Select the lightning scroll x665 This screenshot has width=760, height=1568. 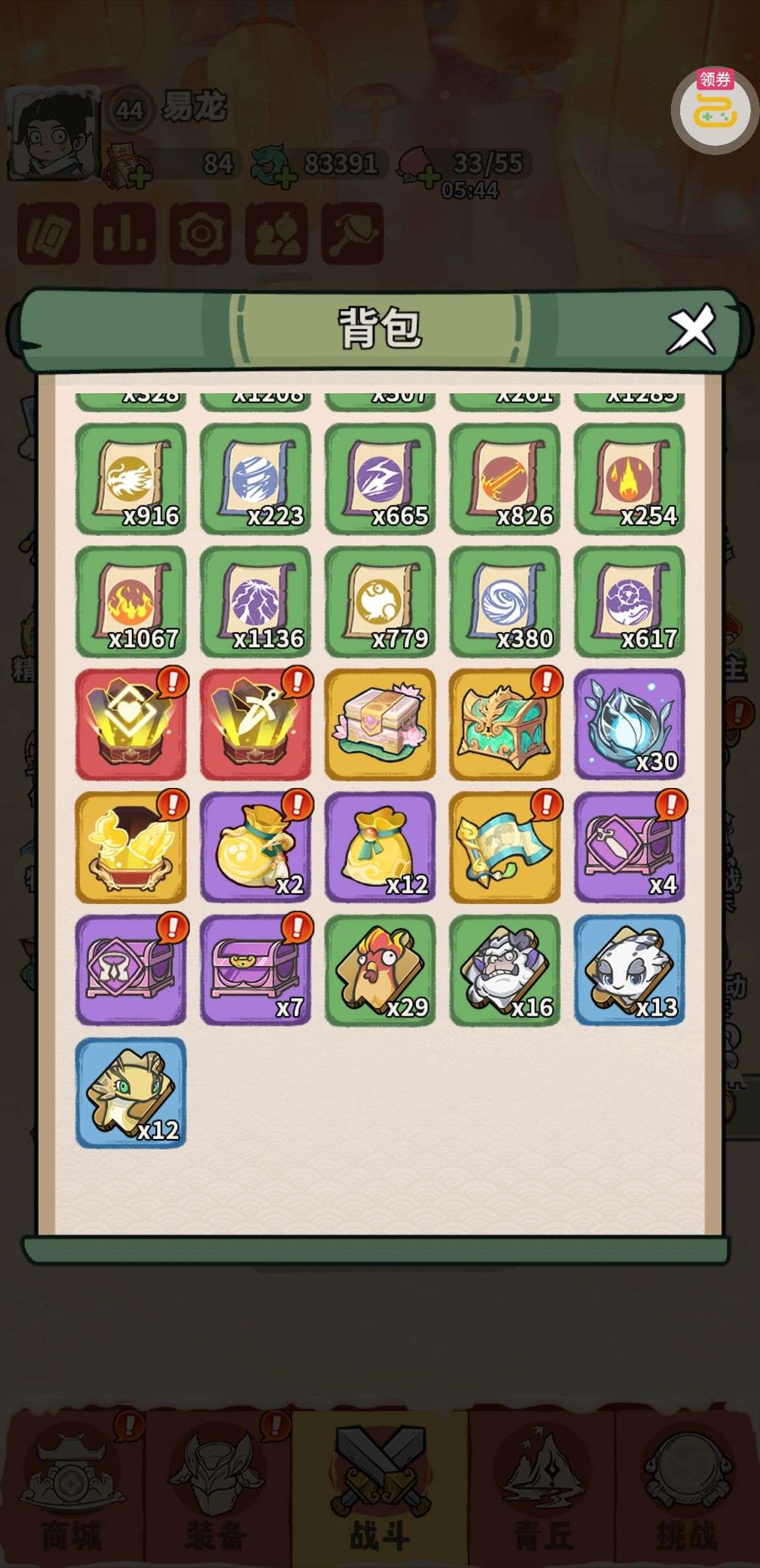[x=380, y=478]
